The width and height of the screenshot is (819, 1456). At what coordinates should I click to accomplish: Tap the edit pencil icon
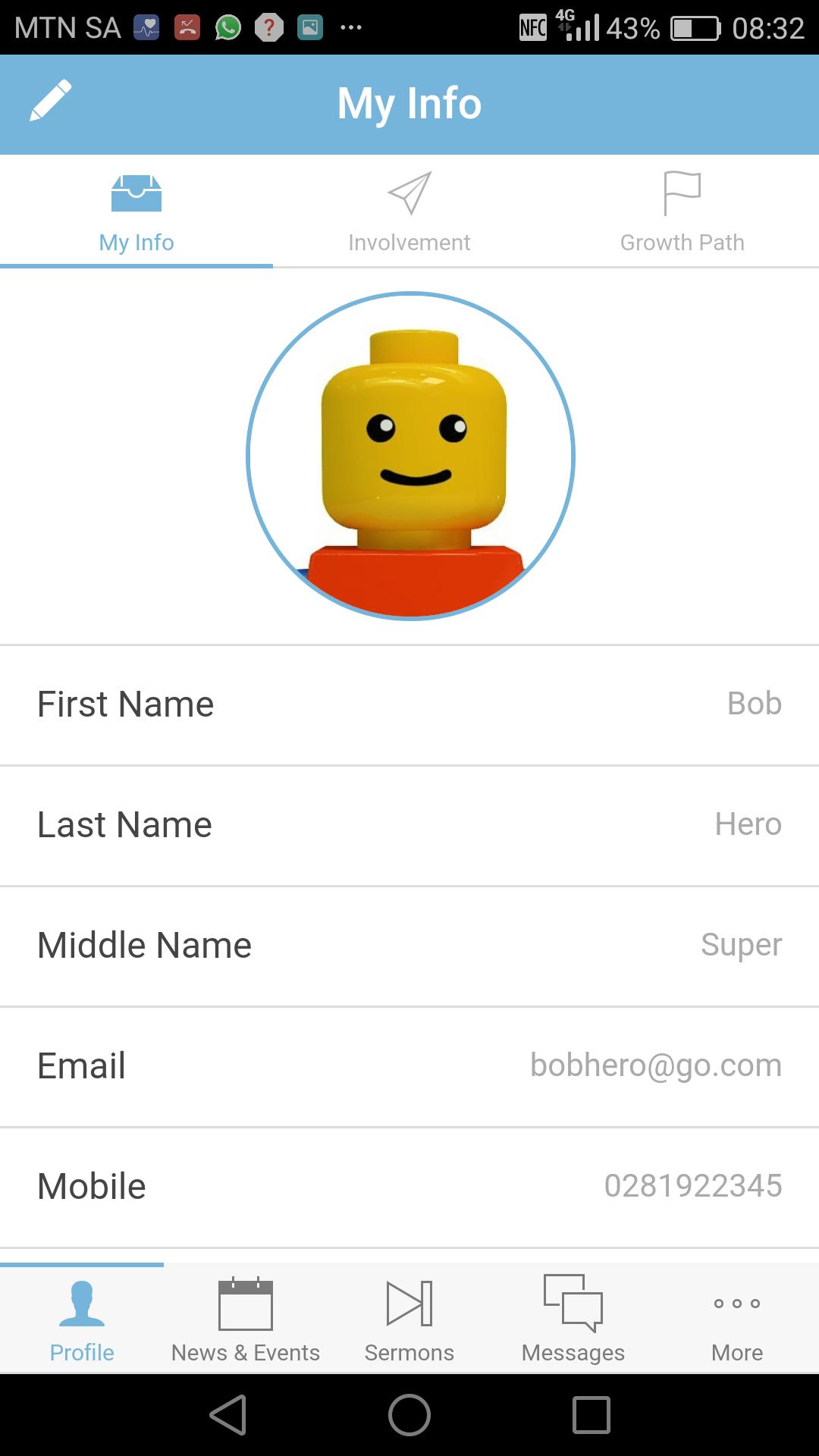(50, 101)
